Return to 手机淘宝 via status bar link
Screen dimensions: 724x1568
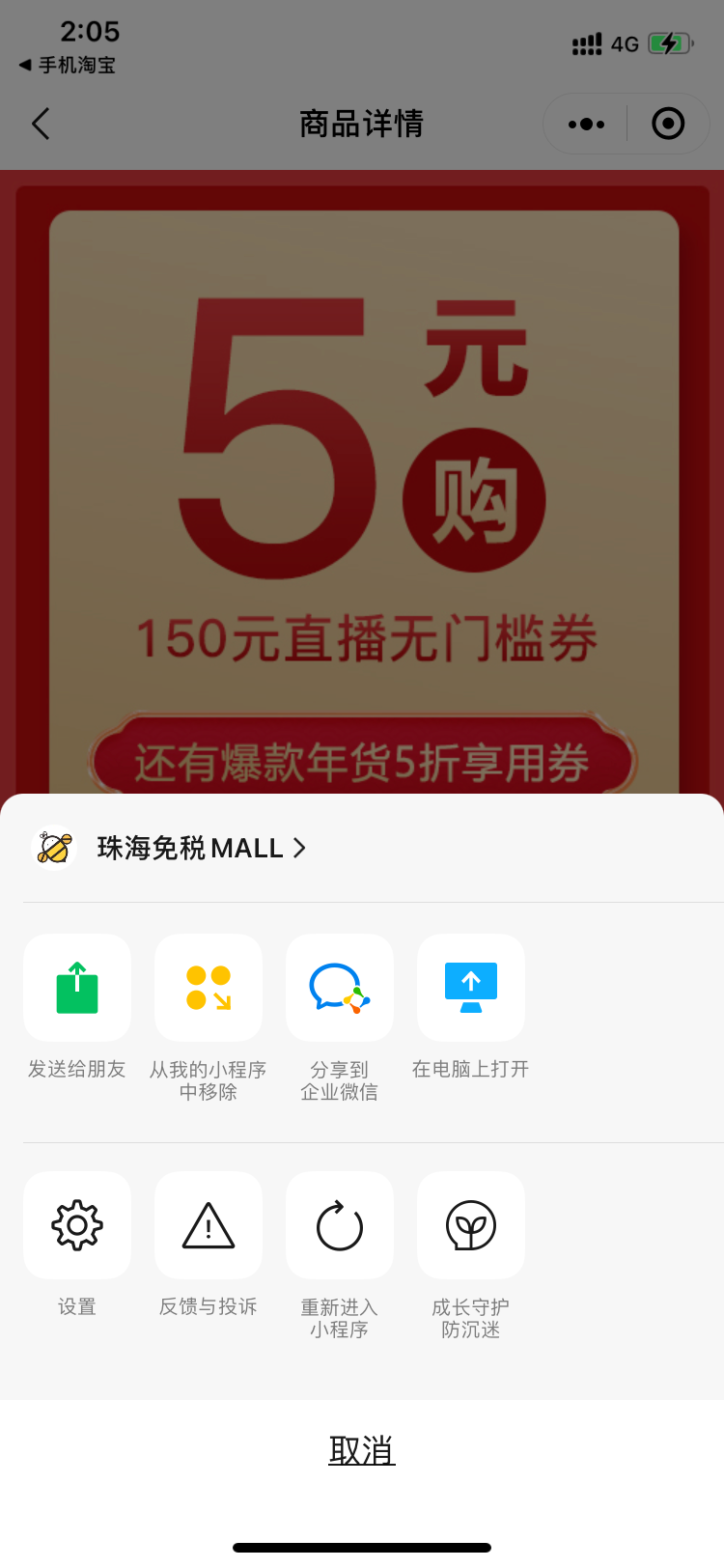point(68,65)
